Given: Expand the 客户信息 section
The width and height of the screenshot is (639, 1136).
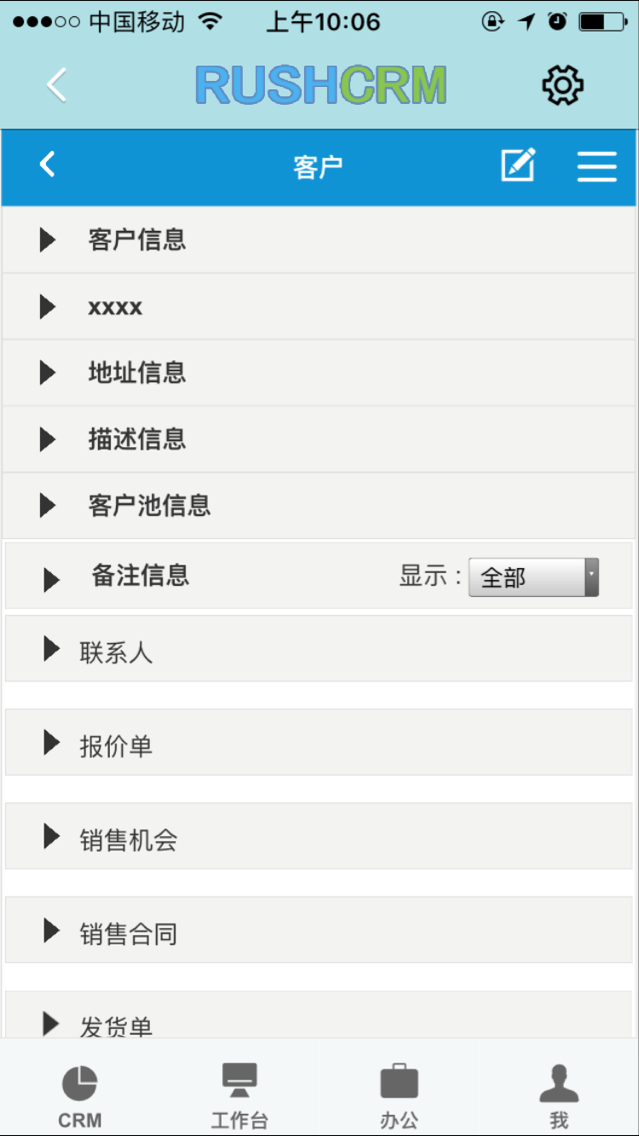Looking at the screenshot, I should click(319, 240).
